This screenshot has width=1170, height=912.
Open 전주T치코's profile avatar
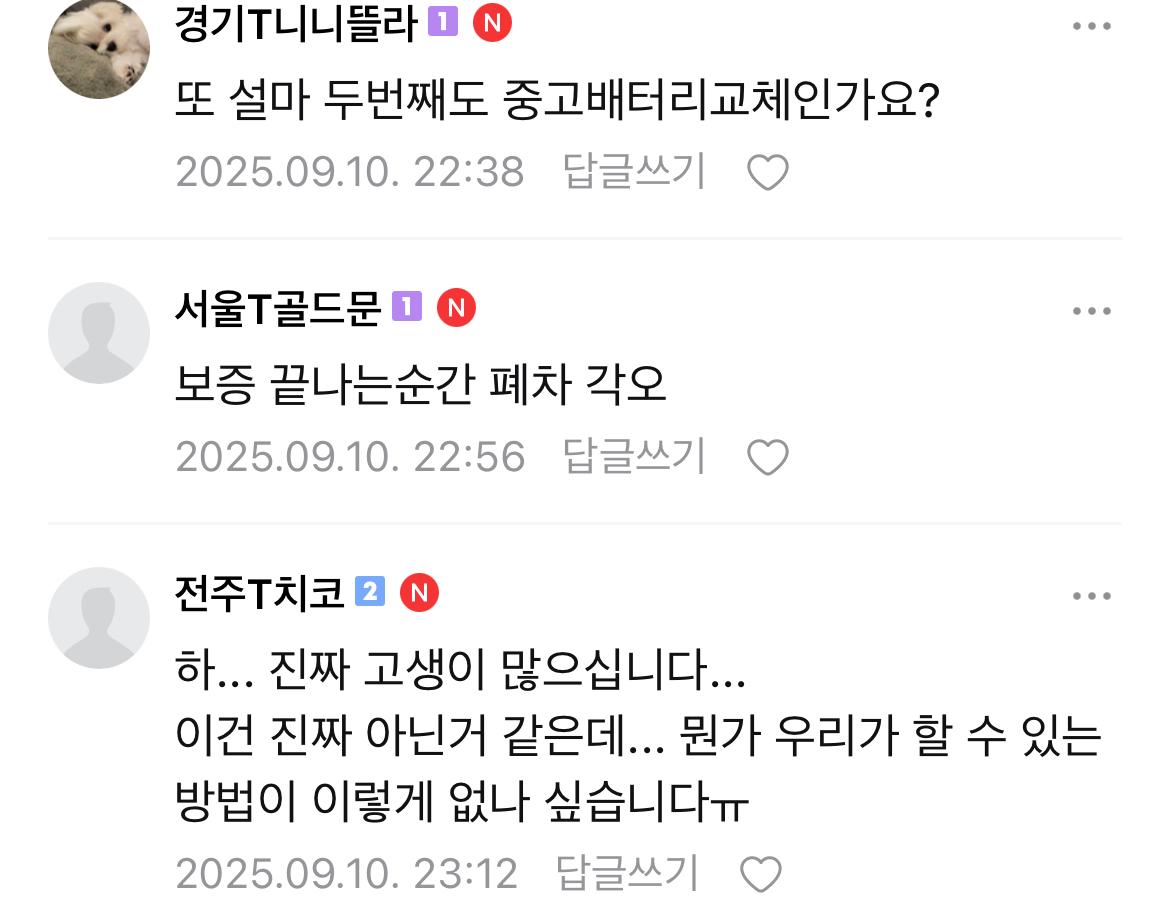[x=99, y=618]
